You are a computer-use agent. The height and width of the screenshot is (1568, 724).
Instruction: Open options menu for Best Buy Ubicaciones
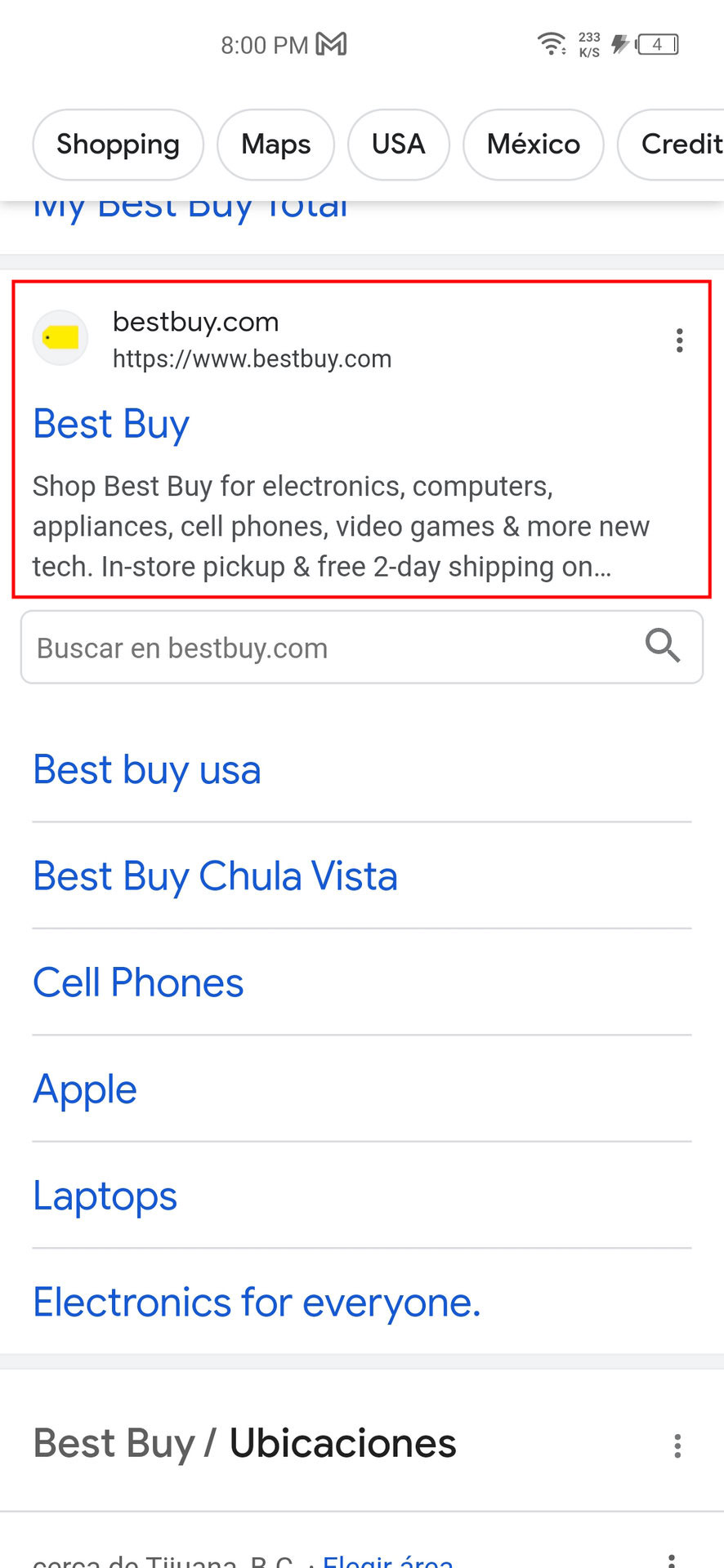[x=677, y=1445]
